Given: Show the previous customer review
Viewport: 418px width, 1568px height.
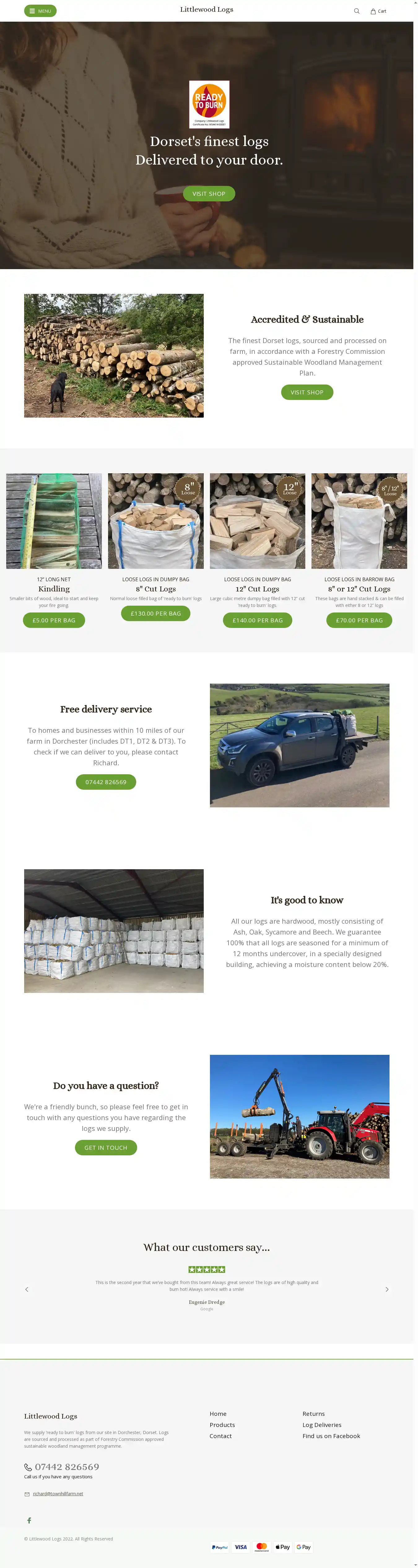Looking at the screenshot, I should (x=27, y=1289).
